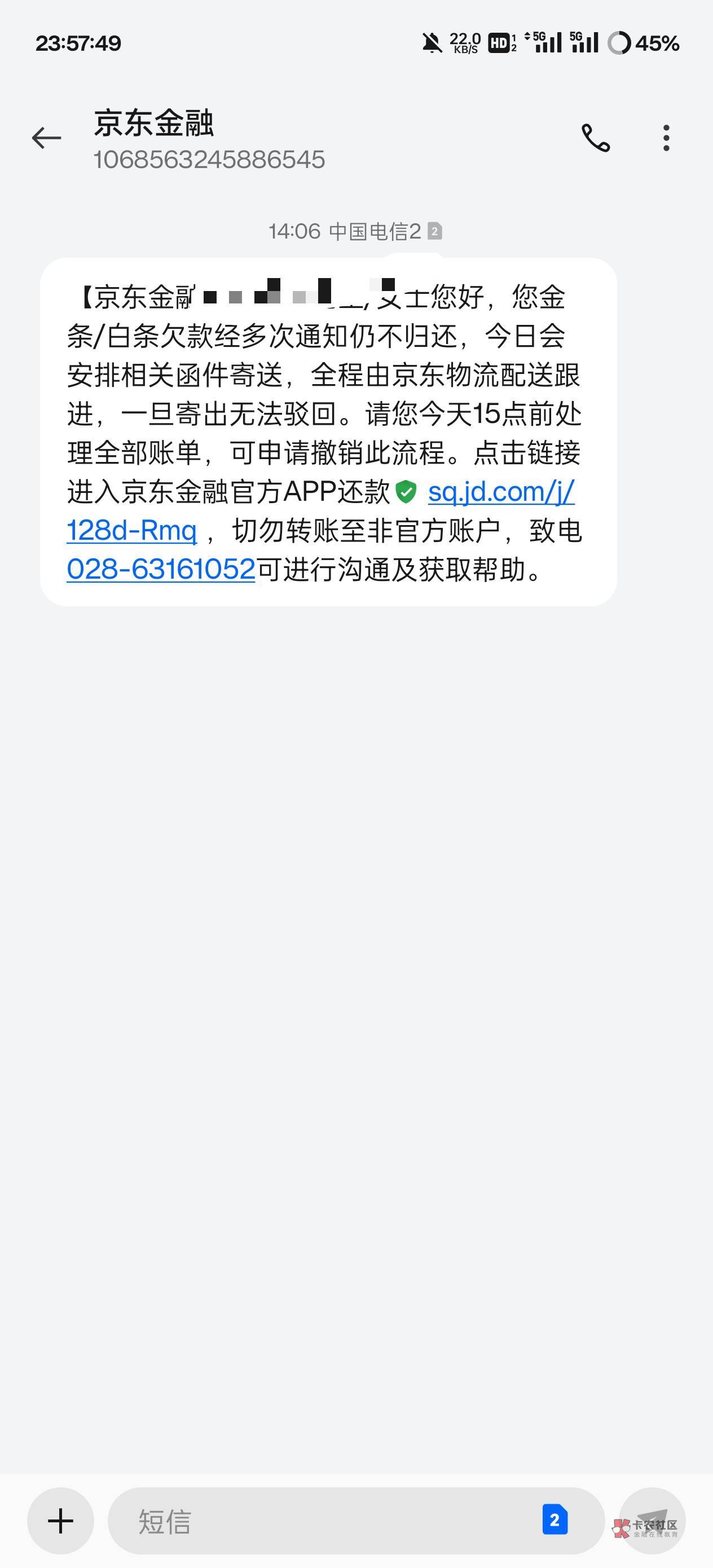Open the plus attachment menu
The image size is (713, 1568).
pos(60,1521)
